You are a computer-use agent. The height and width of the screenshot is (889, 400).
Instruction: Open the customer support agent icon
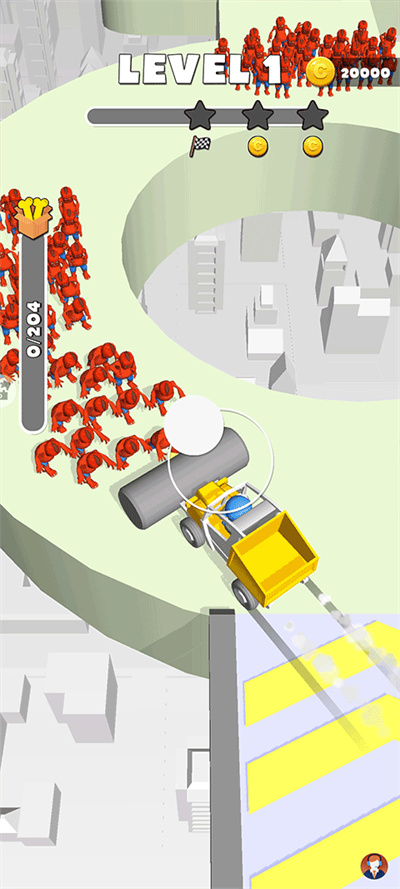click(x=374, y=866)
